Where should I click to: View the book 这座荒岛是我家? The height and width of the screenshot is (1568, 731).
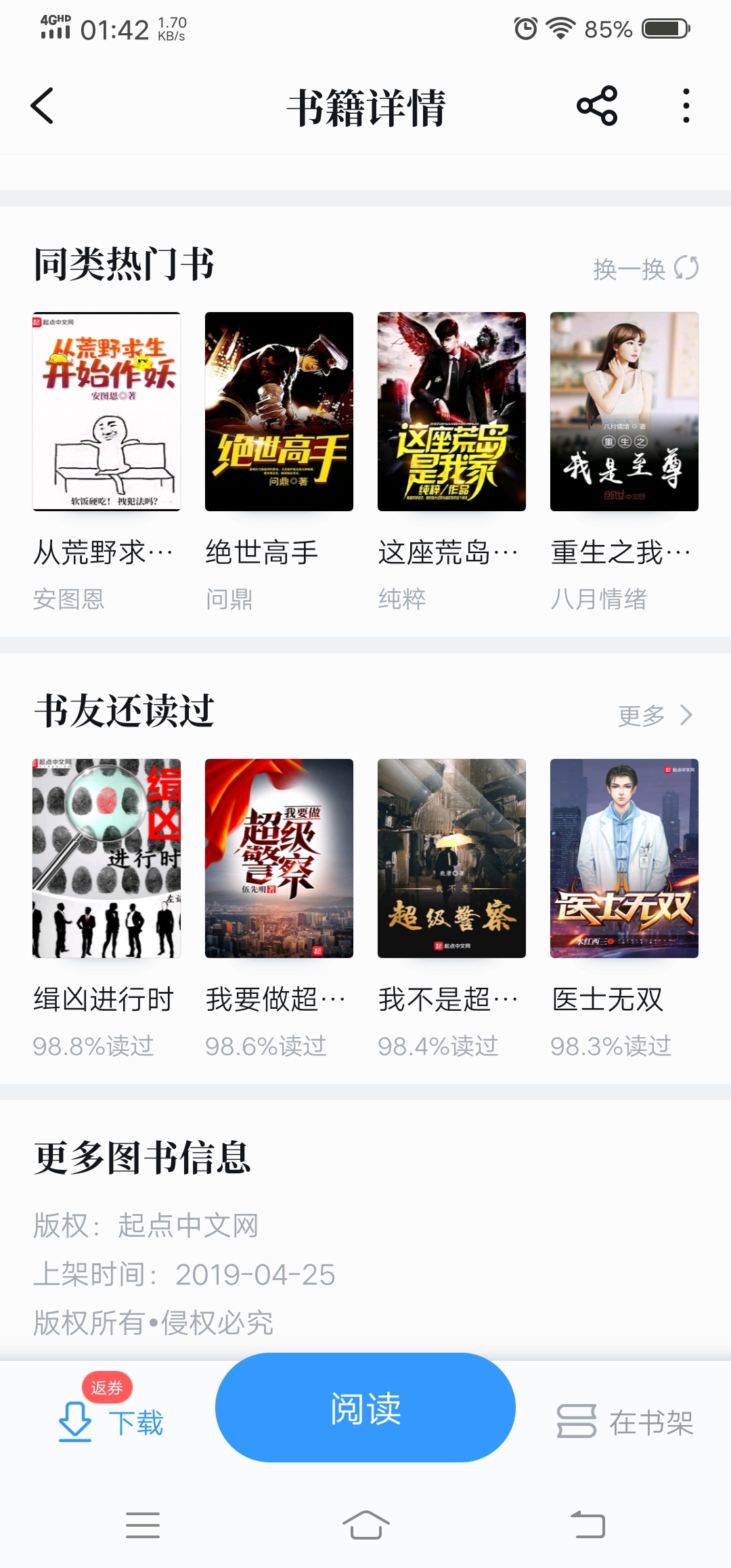click(451, 412)
